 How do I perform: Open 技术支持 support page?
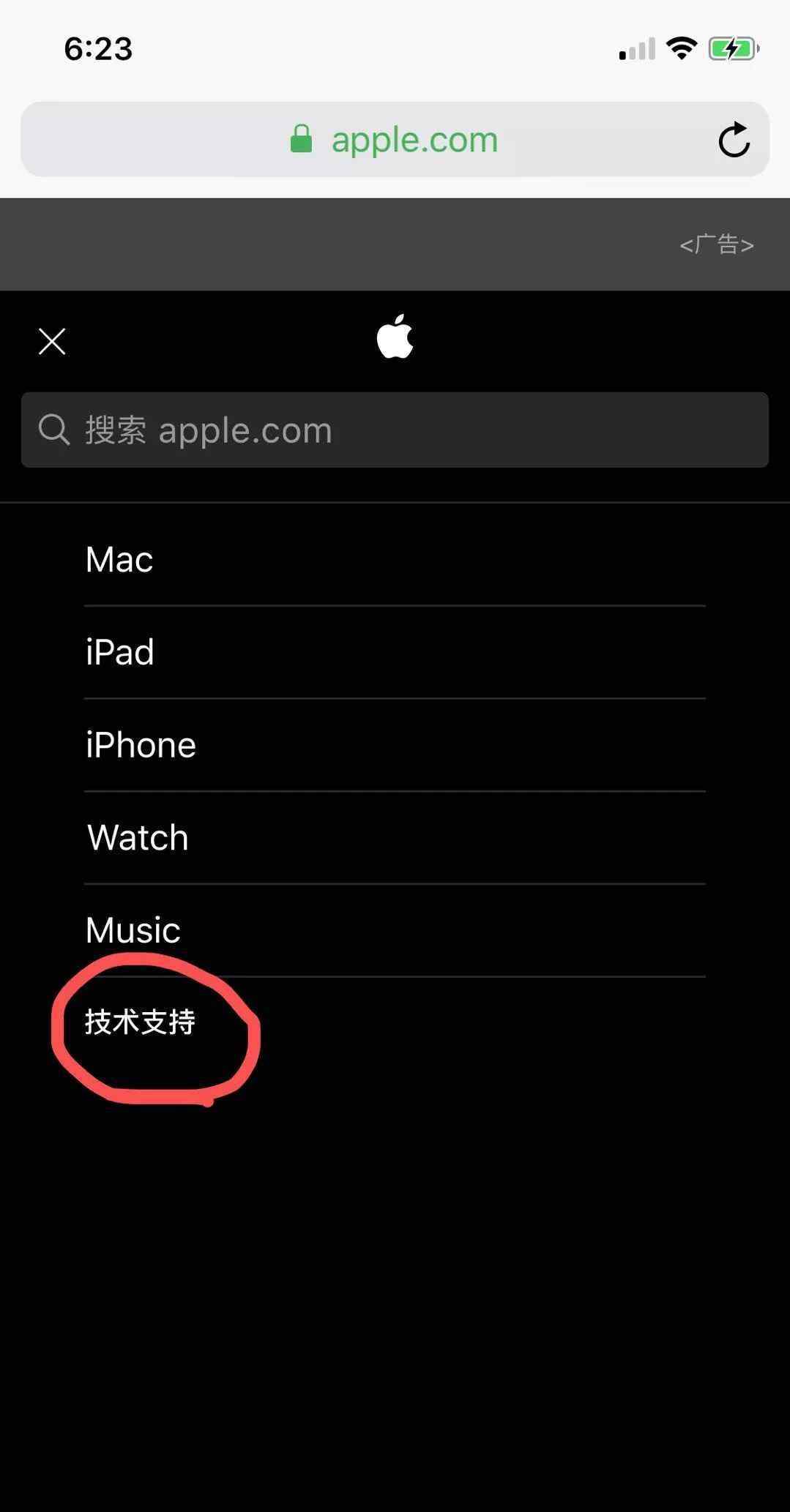(140, 1022)
